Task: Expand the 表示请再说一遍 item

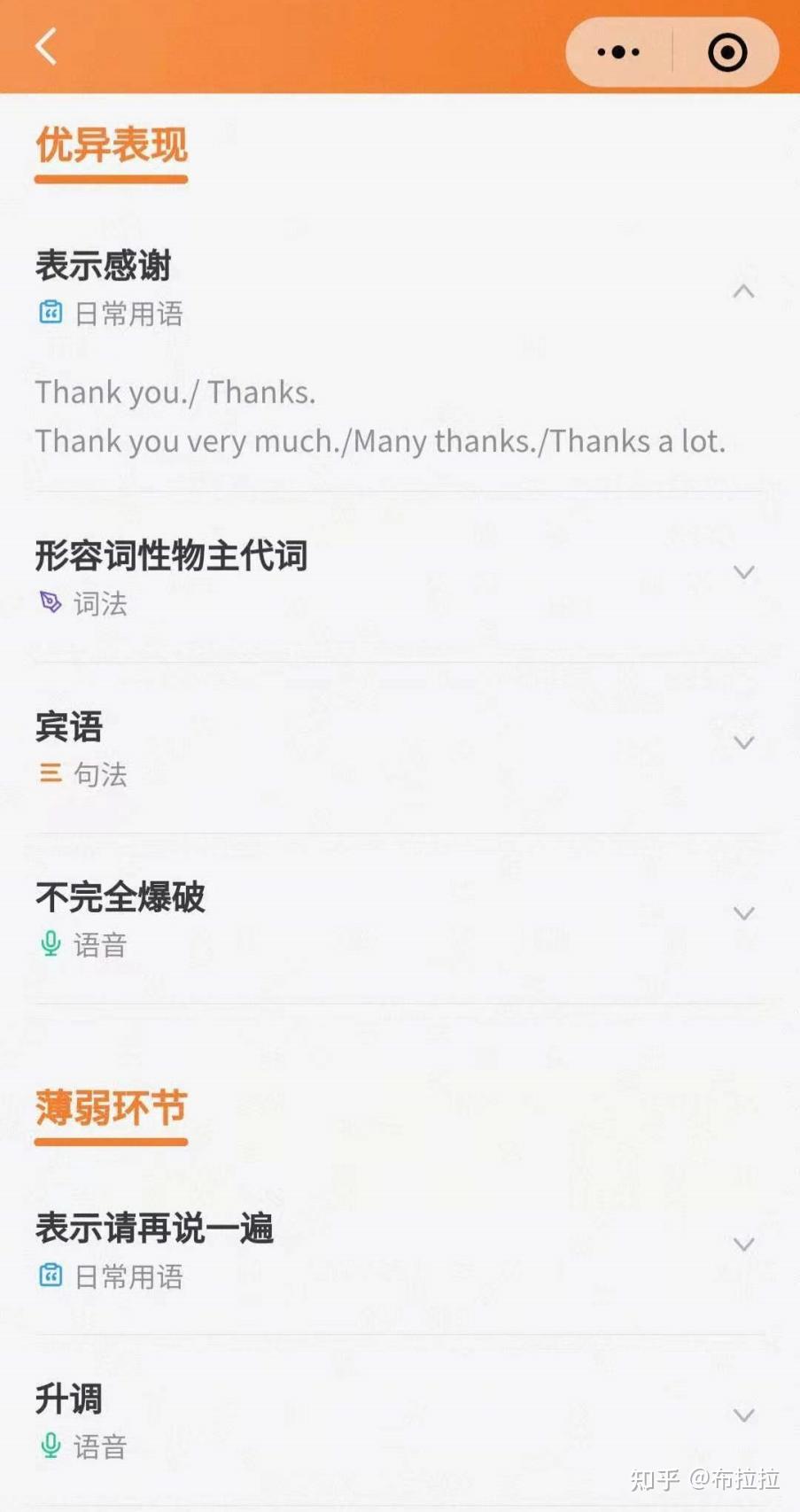Action: (x=743, y=1244)
